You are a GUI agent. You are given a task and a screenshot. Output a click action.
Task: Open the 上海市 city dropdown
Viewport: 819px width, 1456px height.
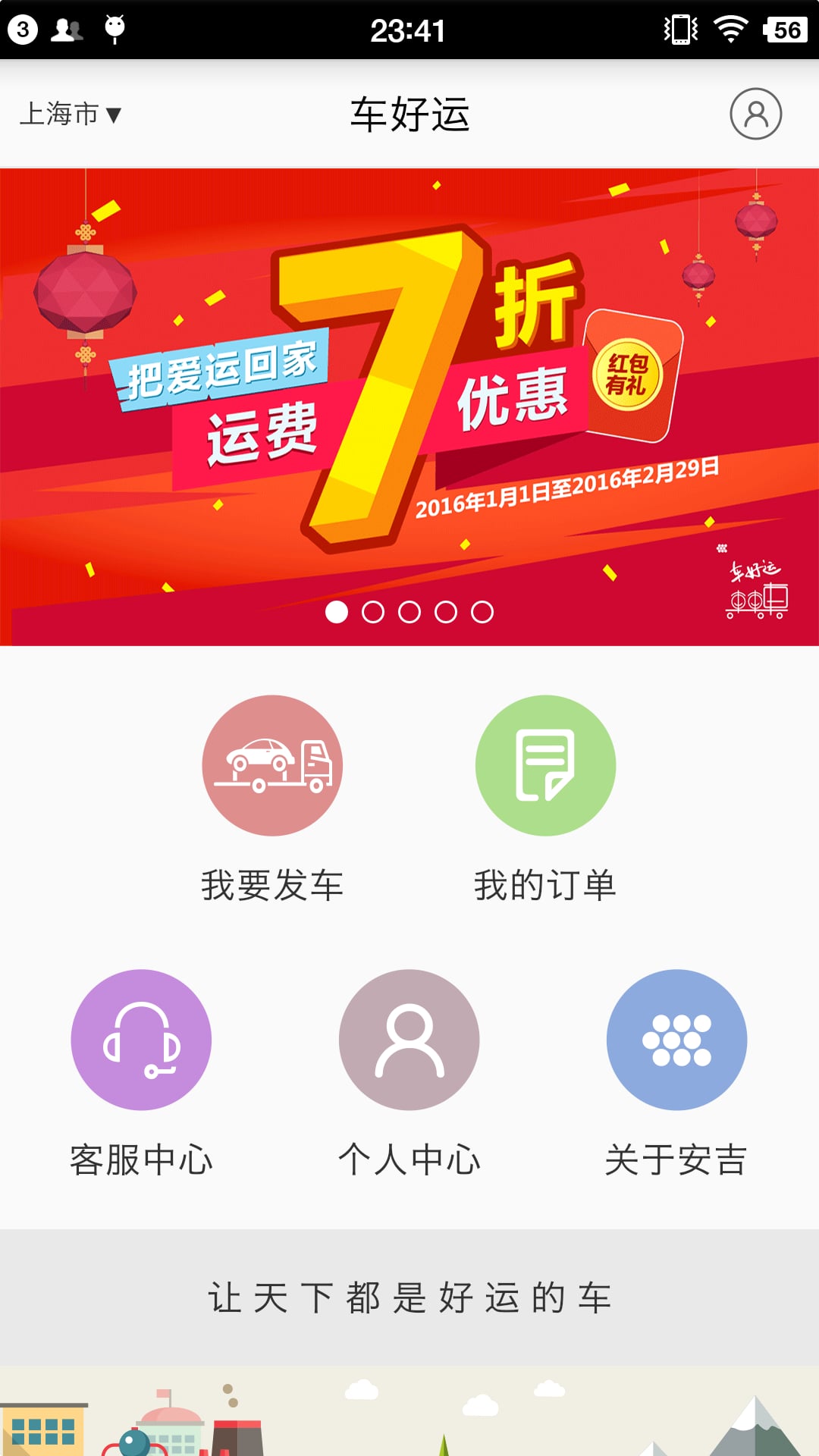[x=71, y=114]
